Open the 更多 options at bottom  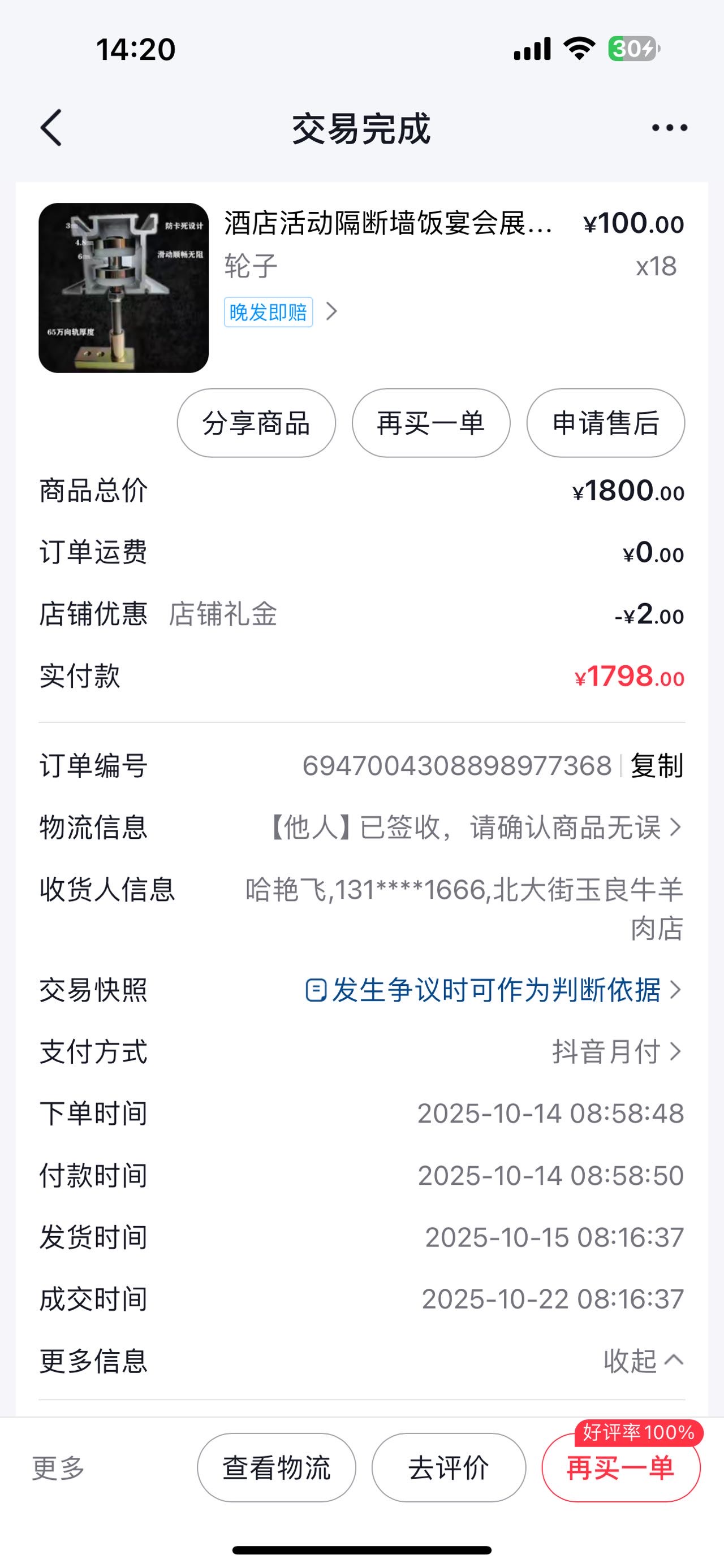coord(58,1468)
